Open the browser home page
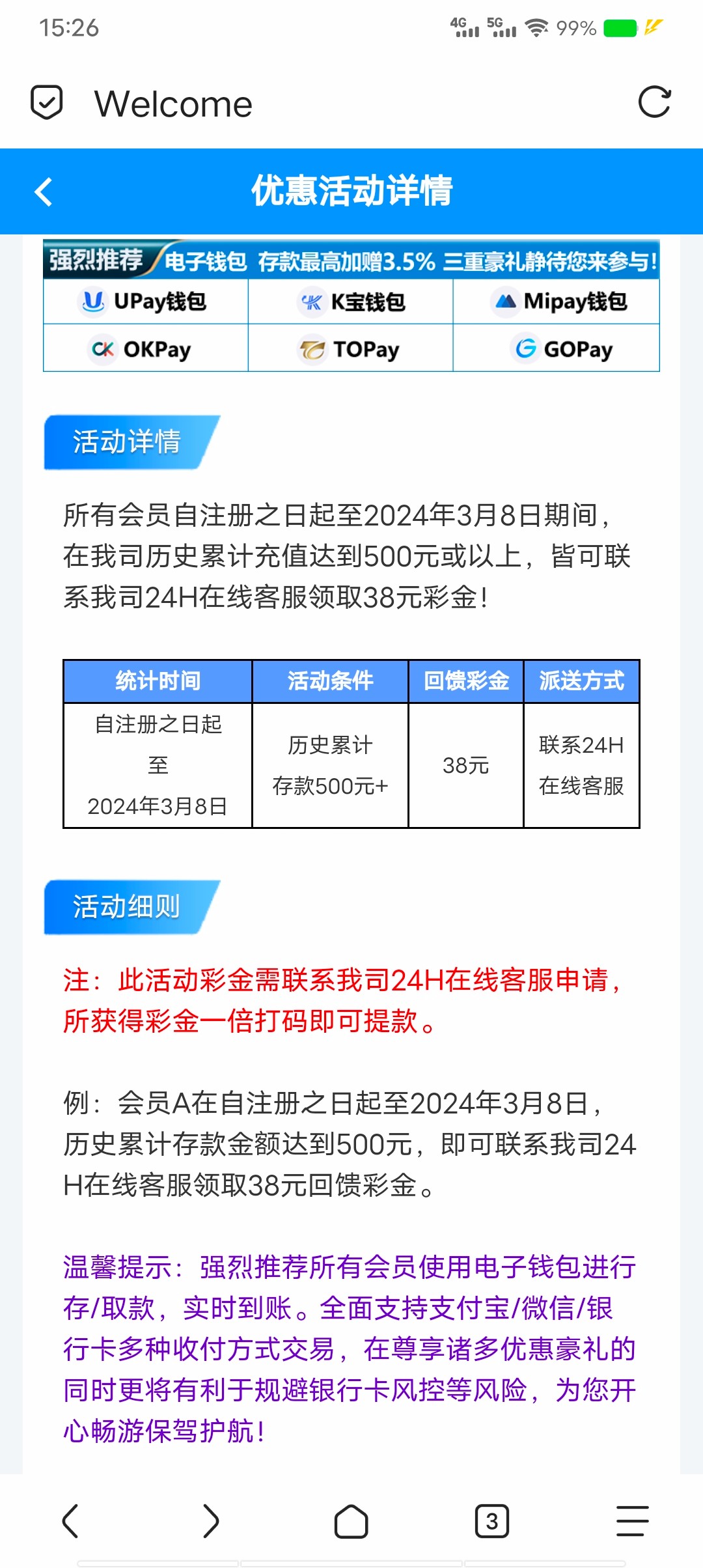Image resolution: width=703 pixels, height=1568 pixels. (351, 1521)
